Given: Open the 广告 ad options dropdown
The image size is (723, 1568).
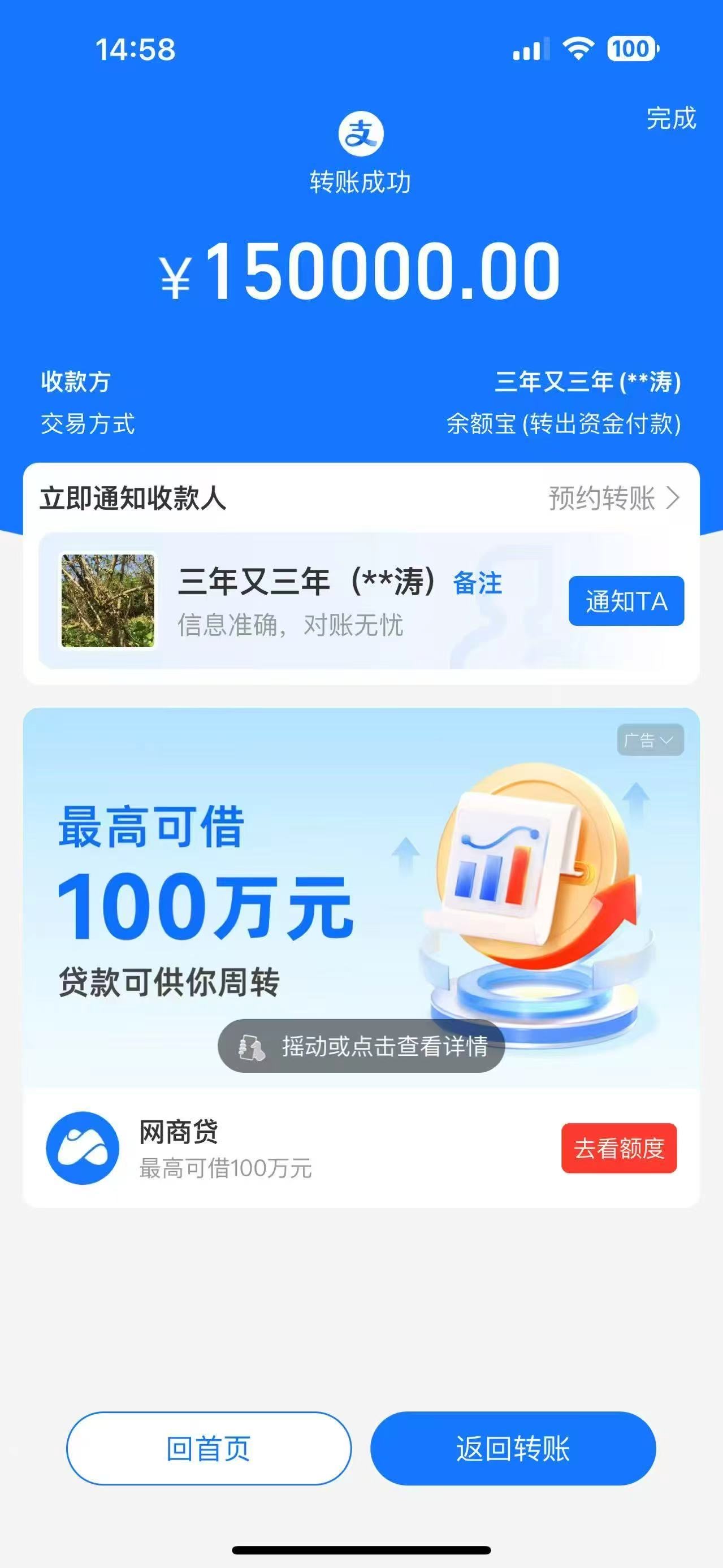Looking at the screenshot, I should point(650,740).
